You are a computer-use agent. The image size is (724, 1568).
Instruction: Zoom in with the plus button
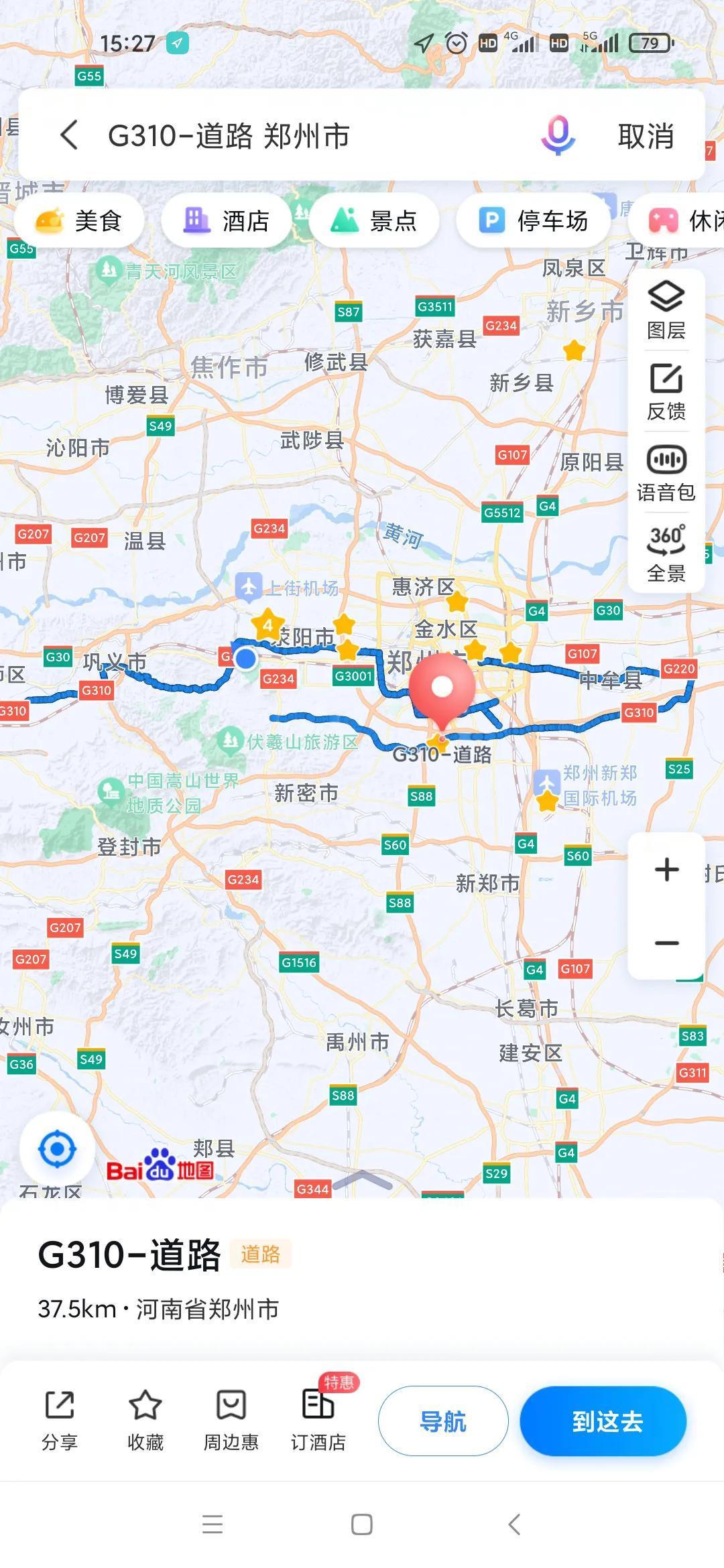[x=666, y=870]
